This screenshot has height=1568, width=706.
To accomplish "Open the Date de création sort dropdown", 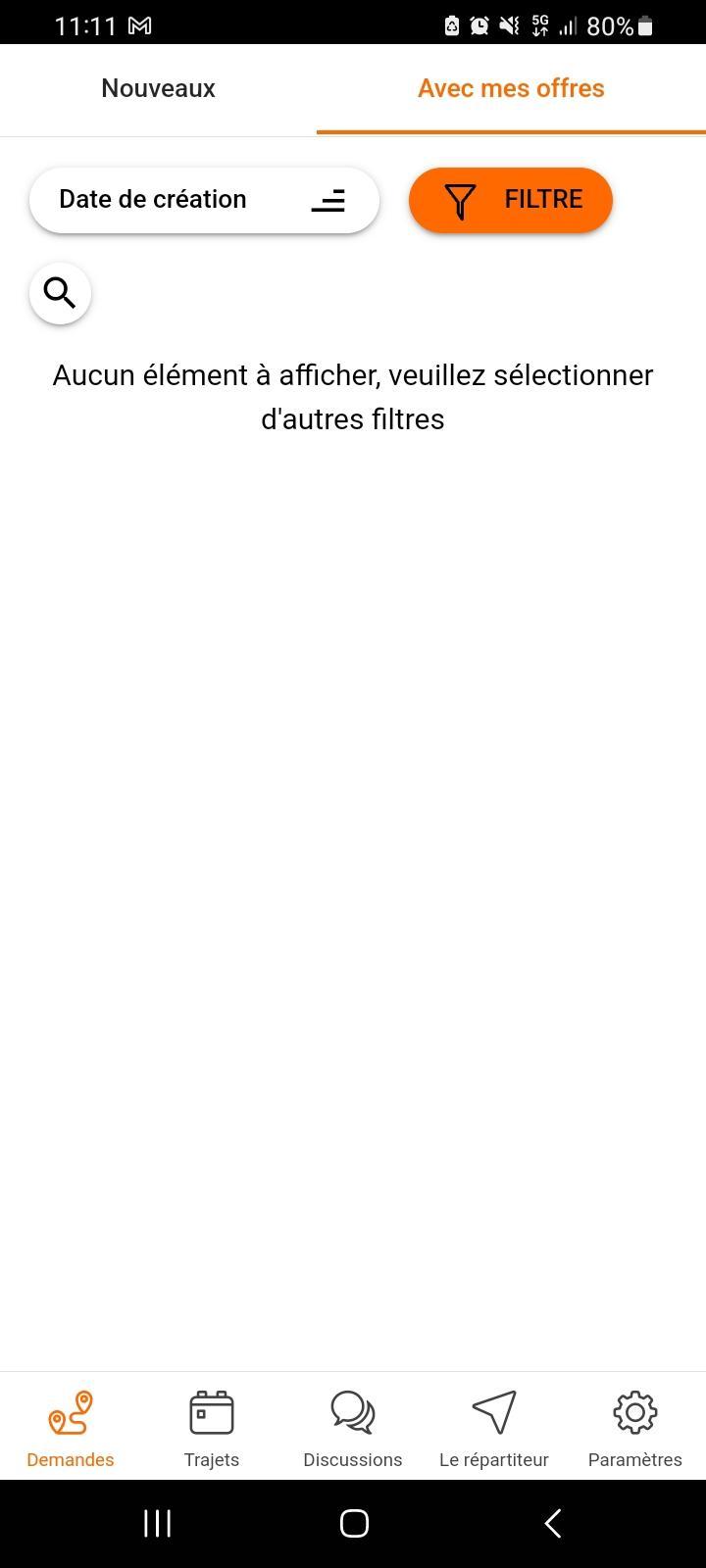I will tap(204, 200).
